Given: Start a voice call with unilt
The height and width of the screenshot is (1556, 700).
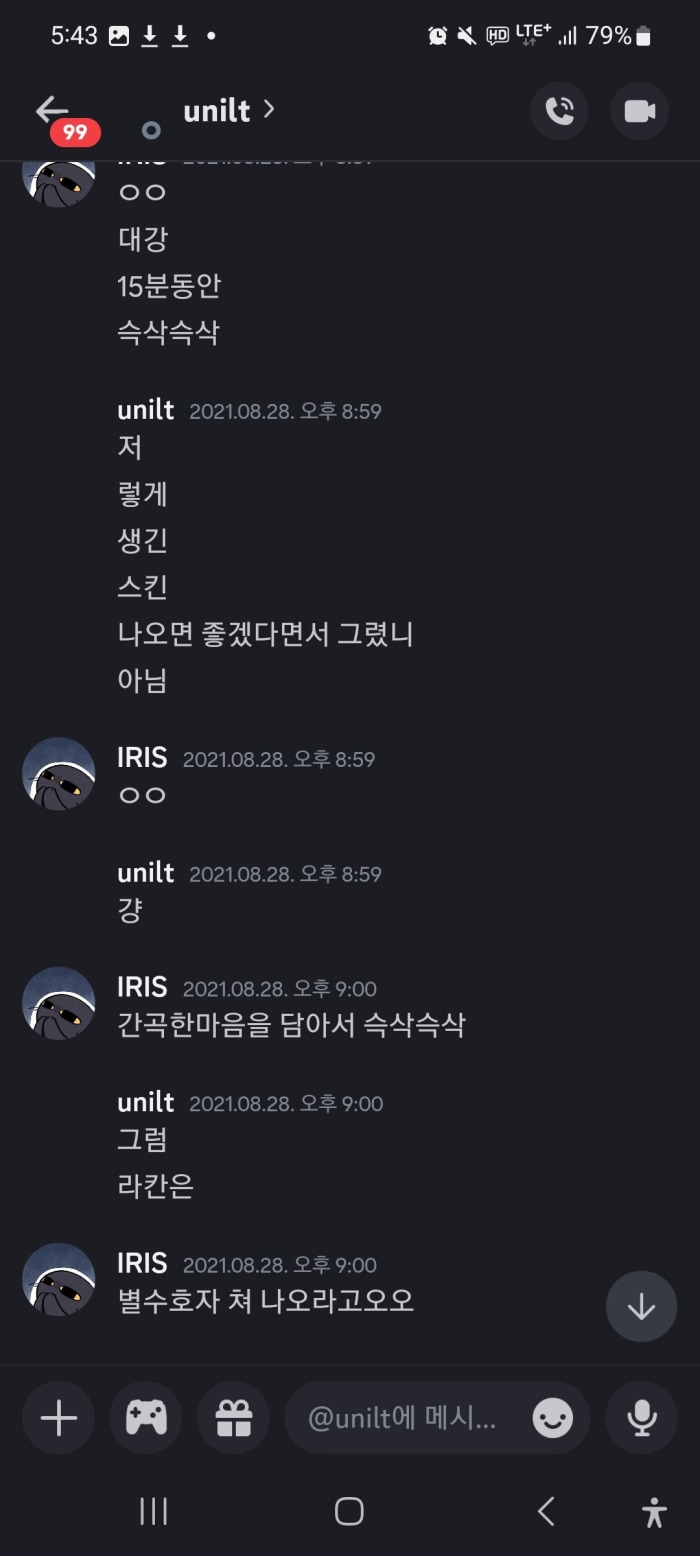Looking at the screenshot, I should 559,111.
